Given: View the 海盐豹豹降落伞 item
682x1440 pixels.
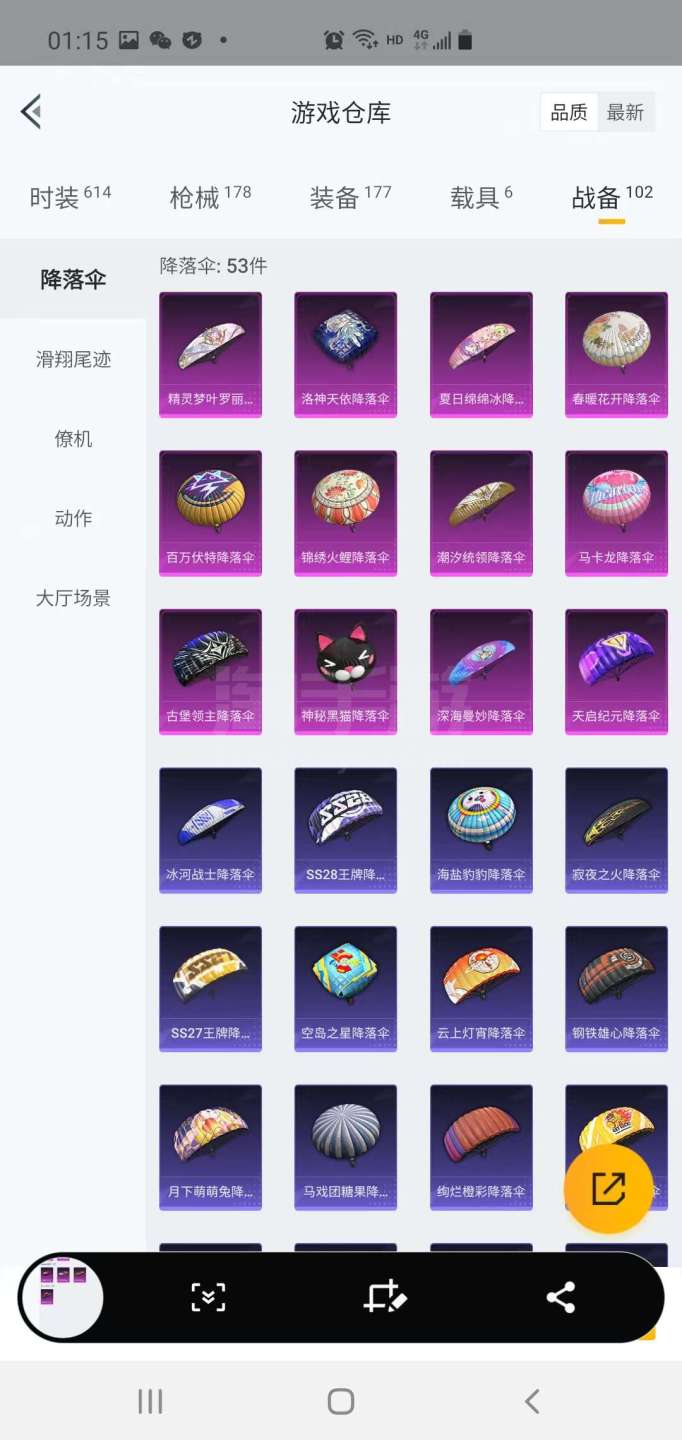Looking at the screenshot, I should coord(481,829).
